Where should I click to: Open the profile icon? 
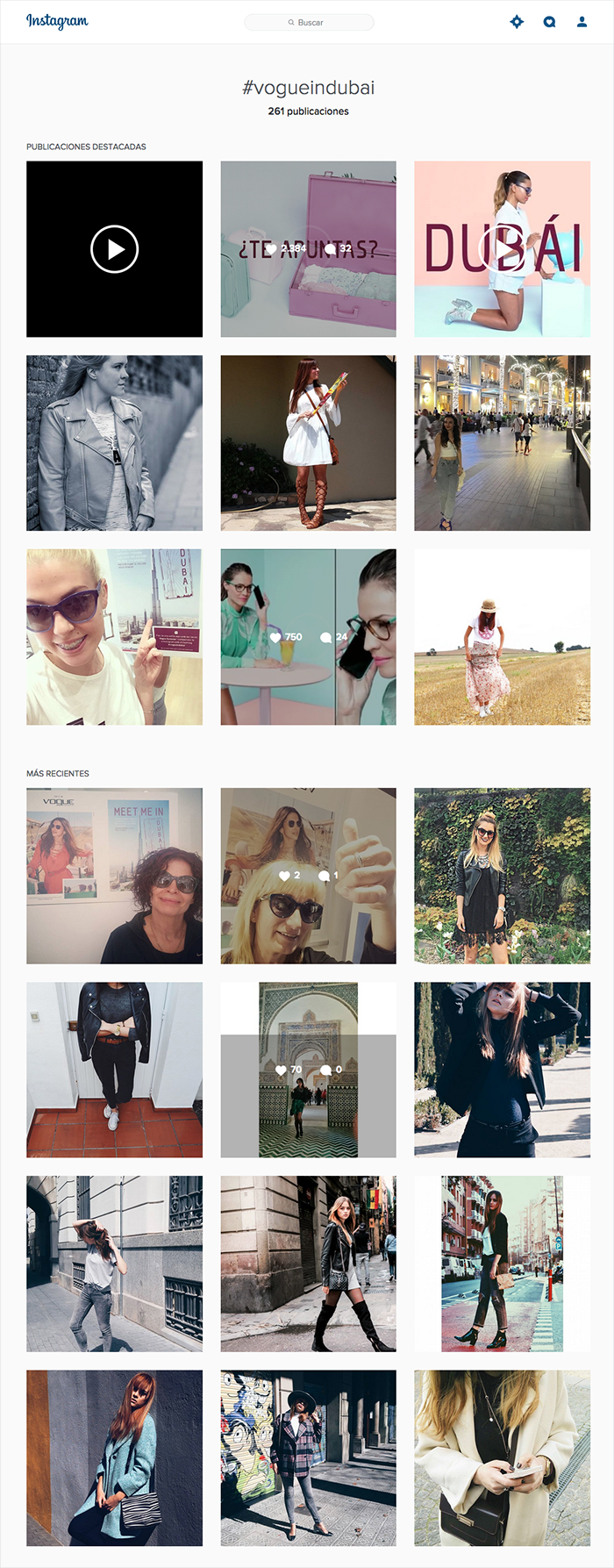pos(582,22)
